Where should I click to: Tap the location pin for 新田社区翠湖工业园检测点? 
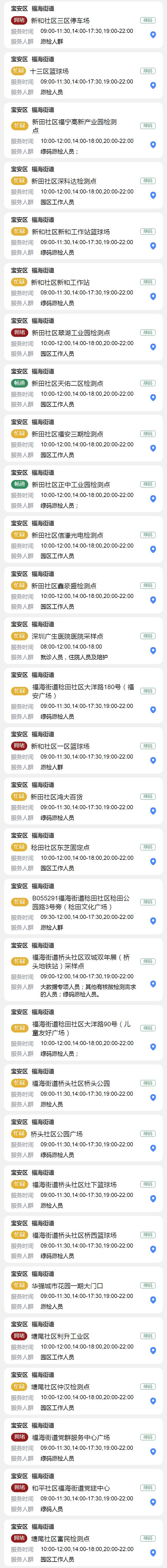click(x=153, y=347)
